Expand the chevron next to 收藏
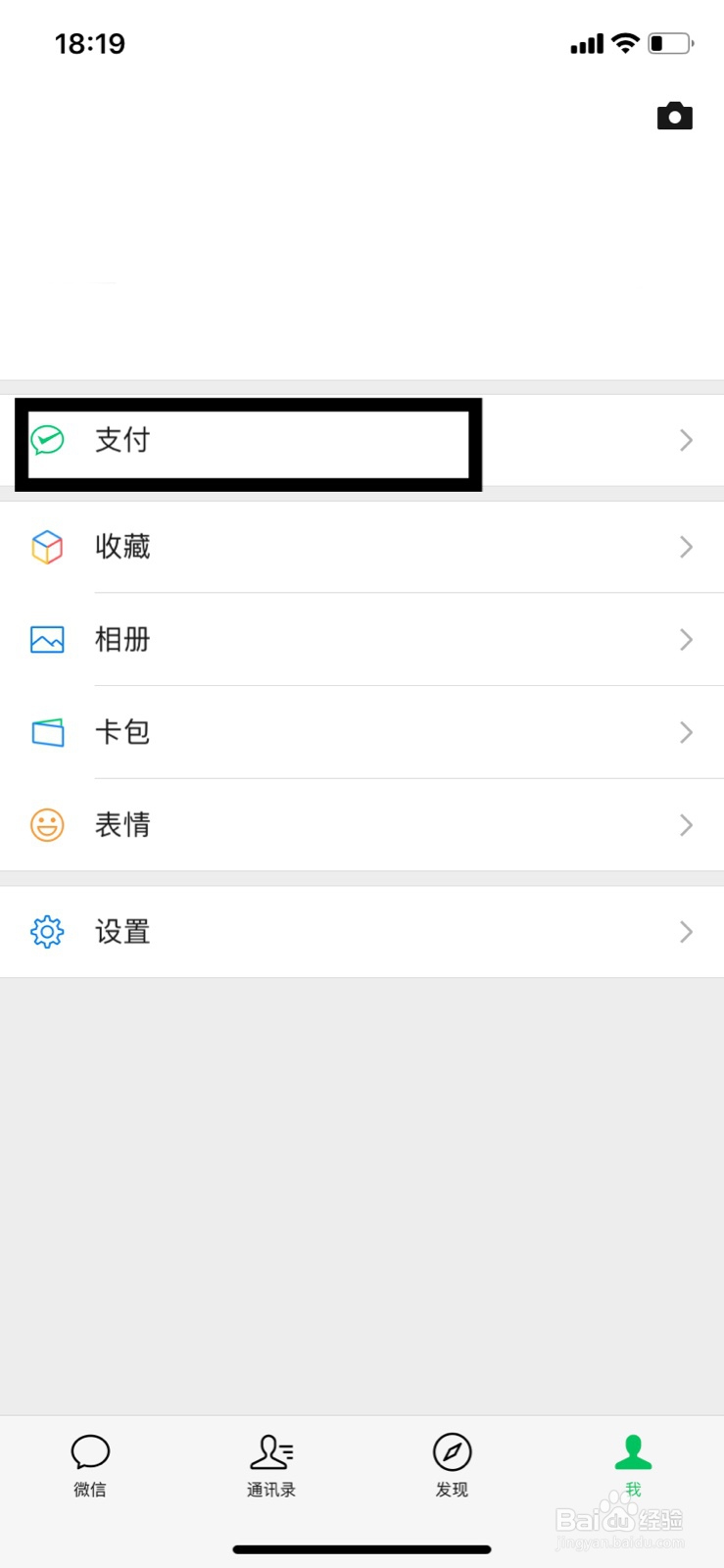 coord(686,547)
